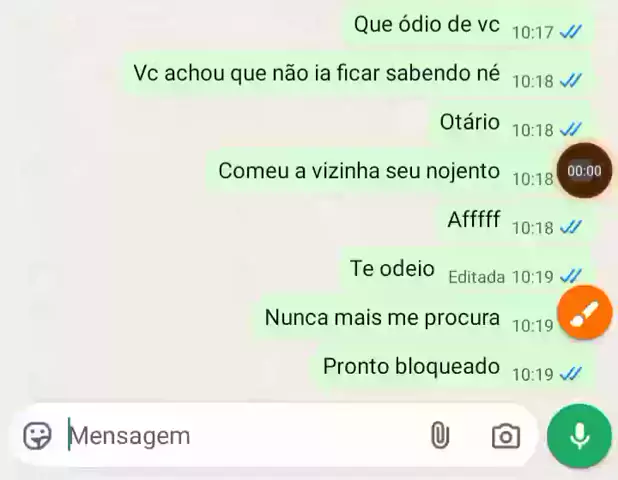Open the emoji and sticker picker

pos(37,436)
